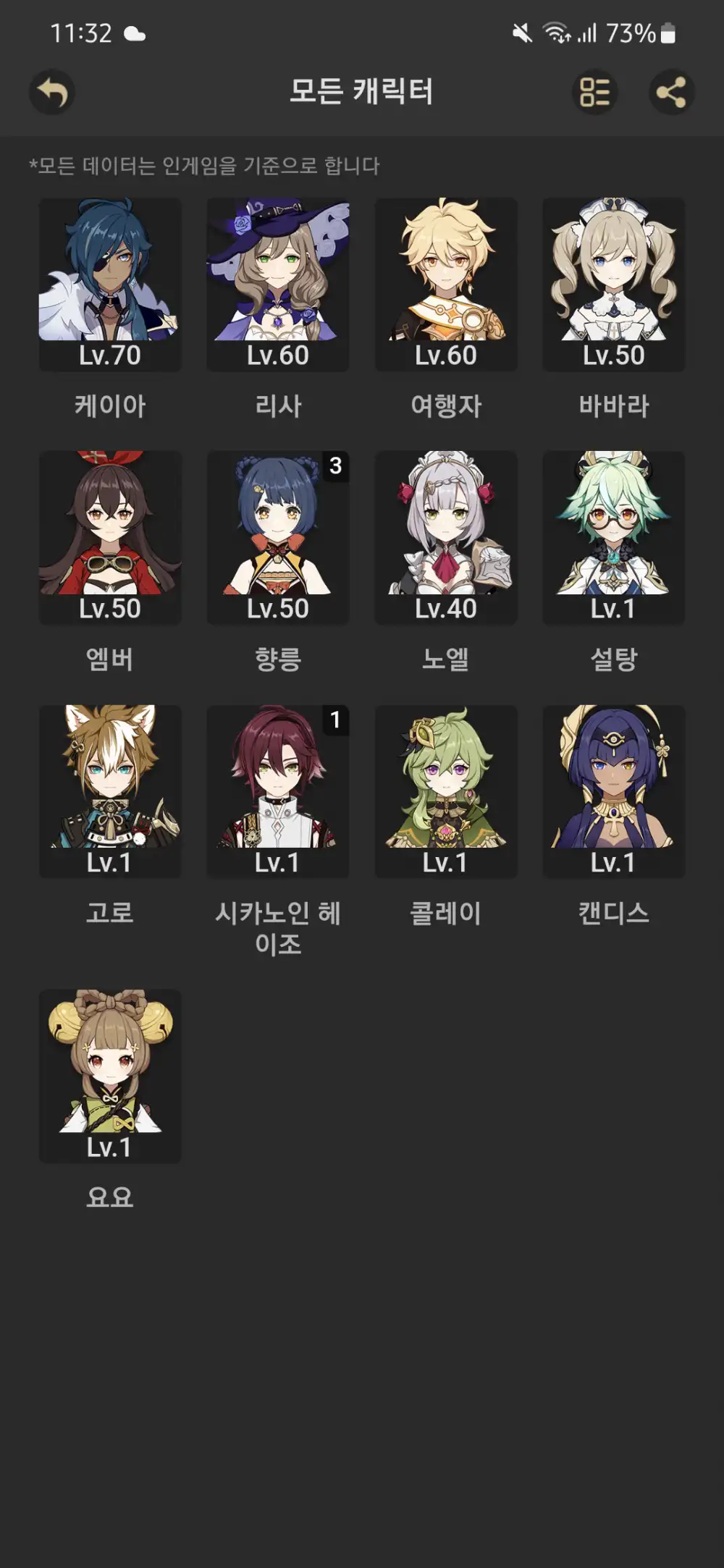Select 바바라 character card
This screenshot has height=1568, width=724.
click(614, 284)
